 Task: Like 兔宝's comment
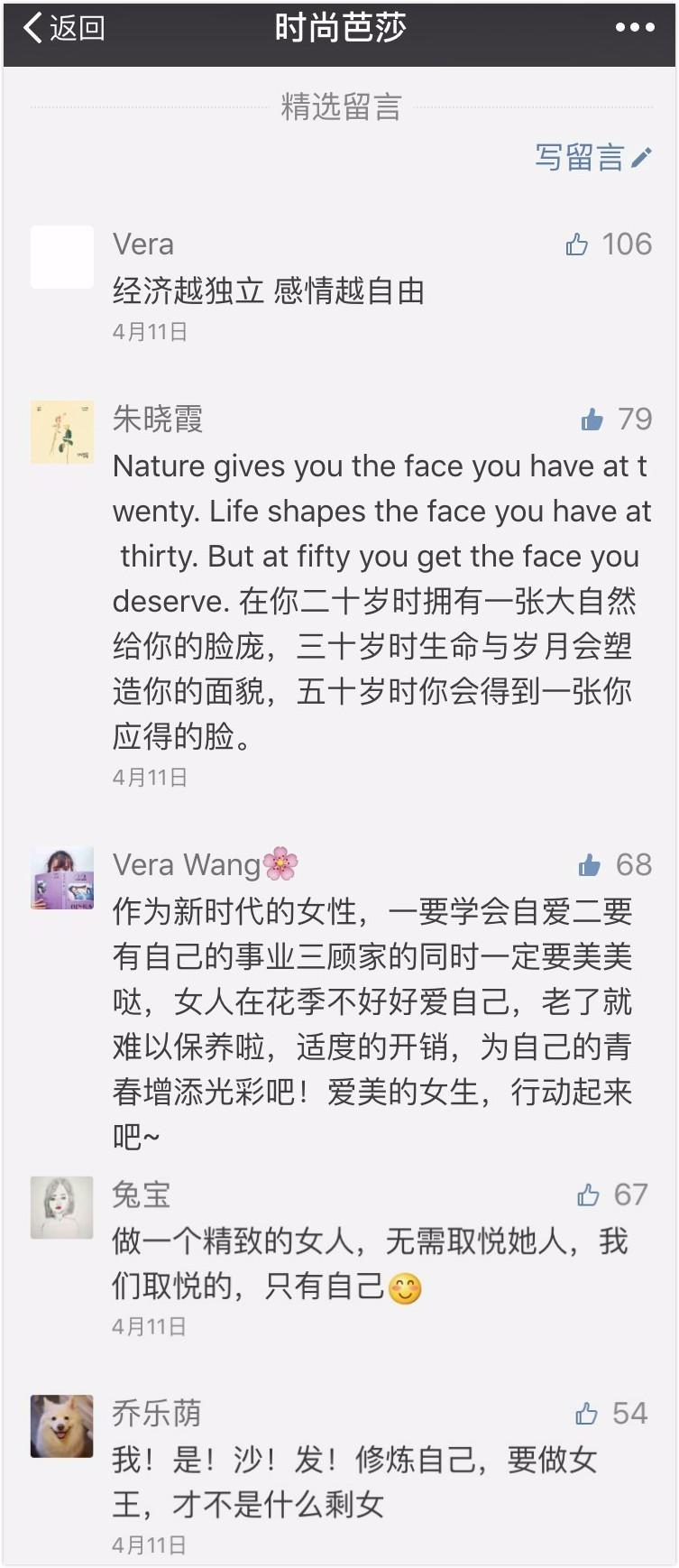click(x=588, y=1195)
